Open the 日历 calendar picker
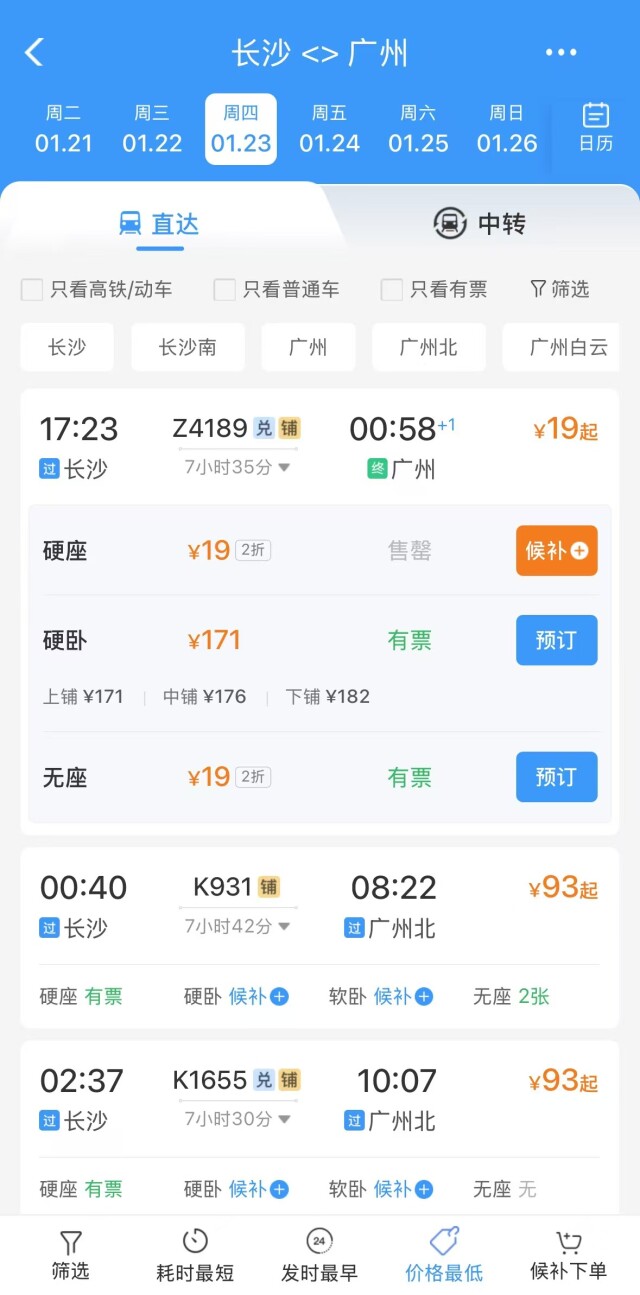The height and width of the screenshot is (1295, 640). [x=596, y=127]
